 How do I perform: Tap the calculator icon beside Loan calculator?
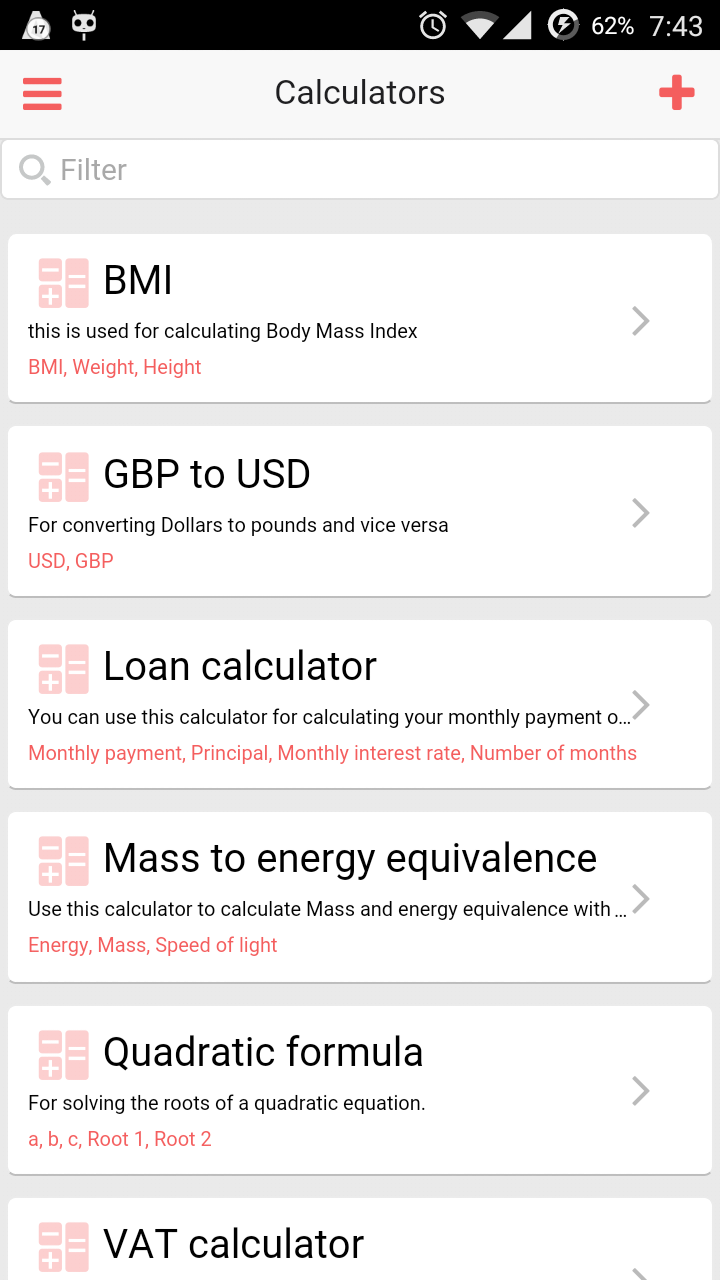[x=62, y=668]
